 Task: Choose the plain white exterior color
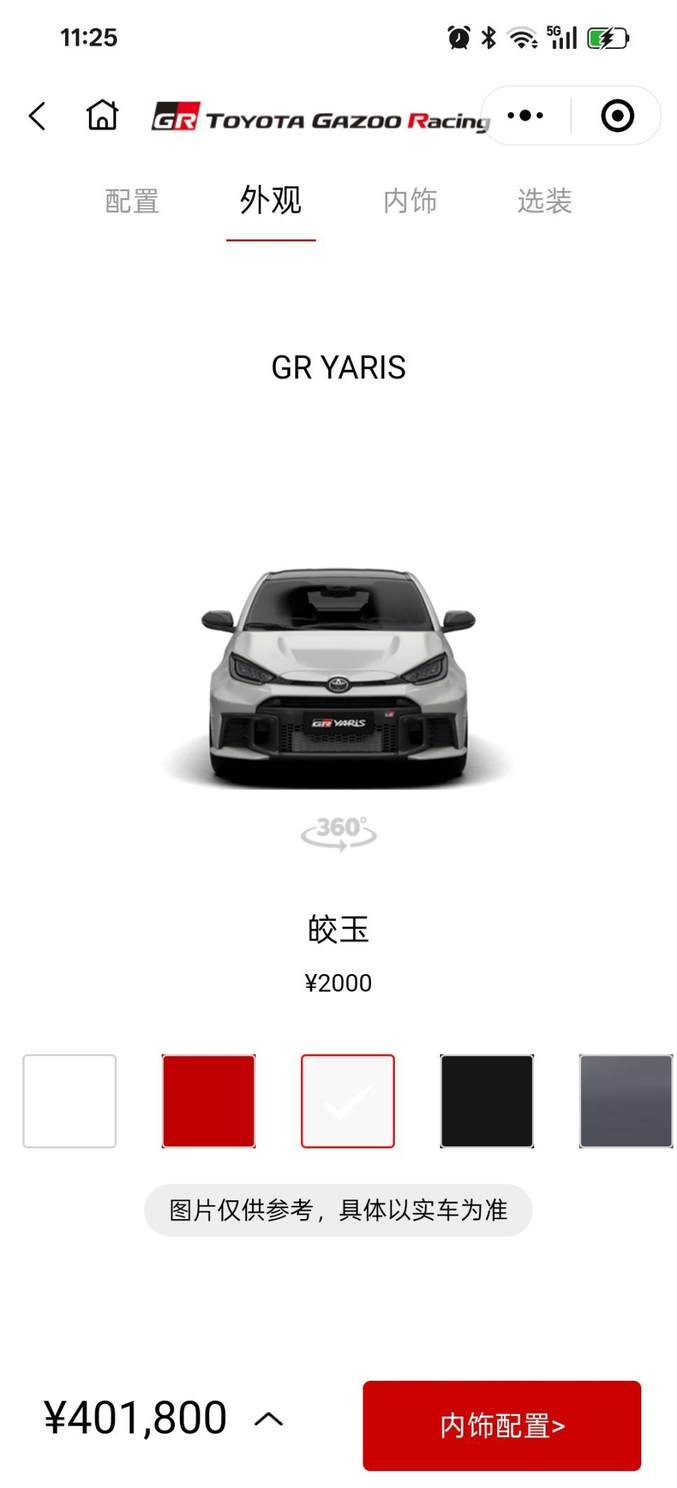[70, 1101]
